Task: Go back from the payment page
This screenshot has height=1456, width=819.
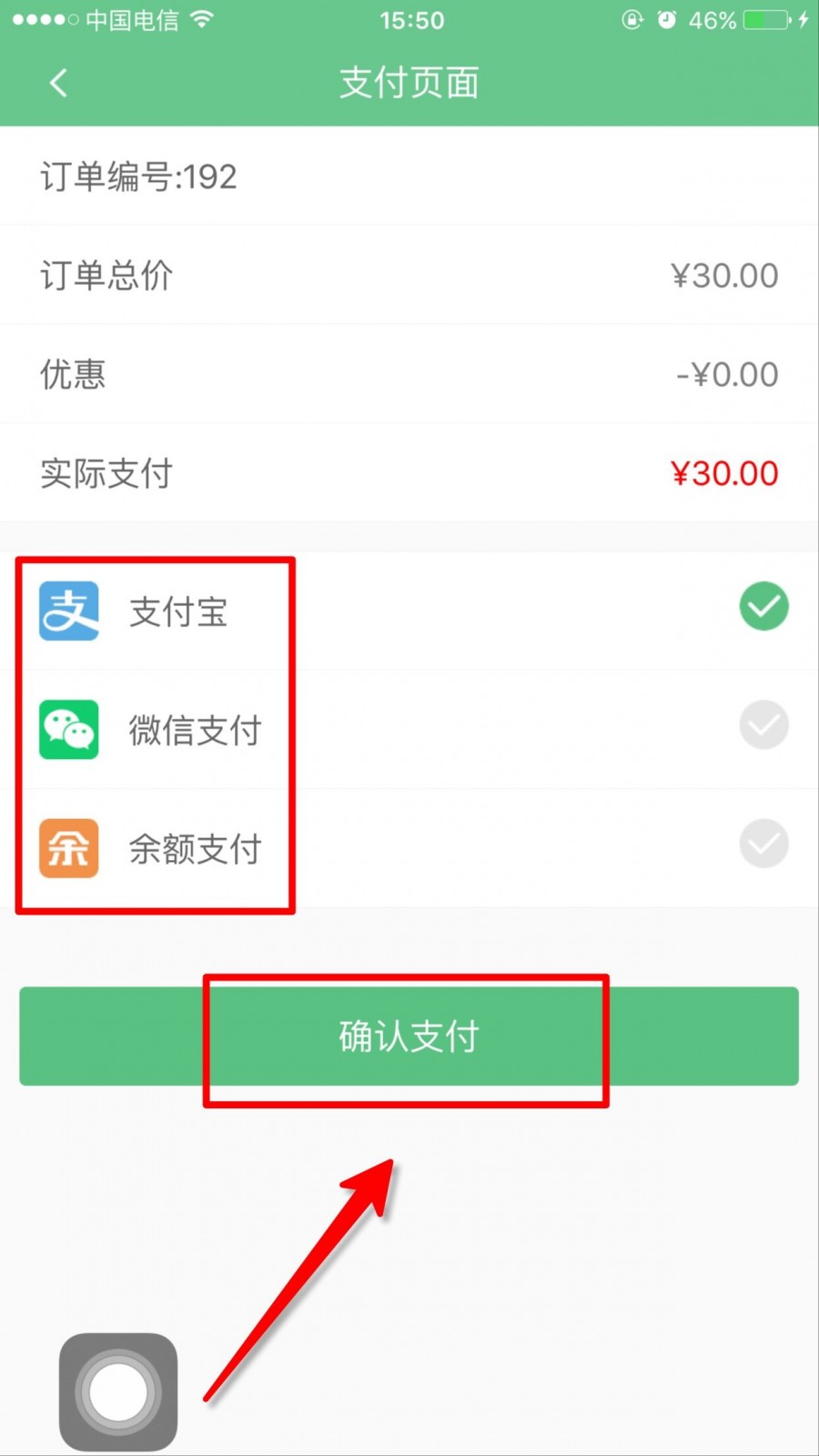Action: (58, 83)
